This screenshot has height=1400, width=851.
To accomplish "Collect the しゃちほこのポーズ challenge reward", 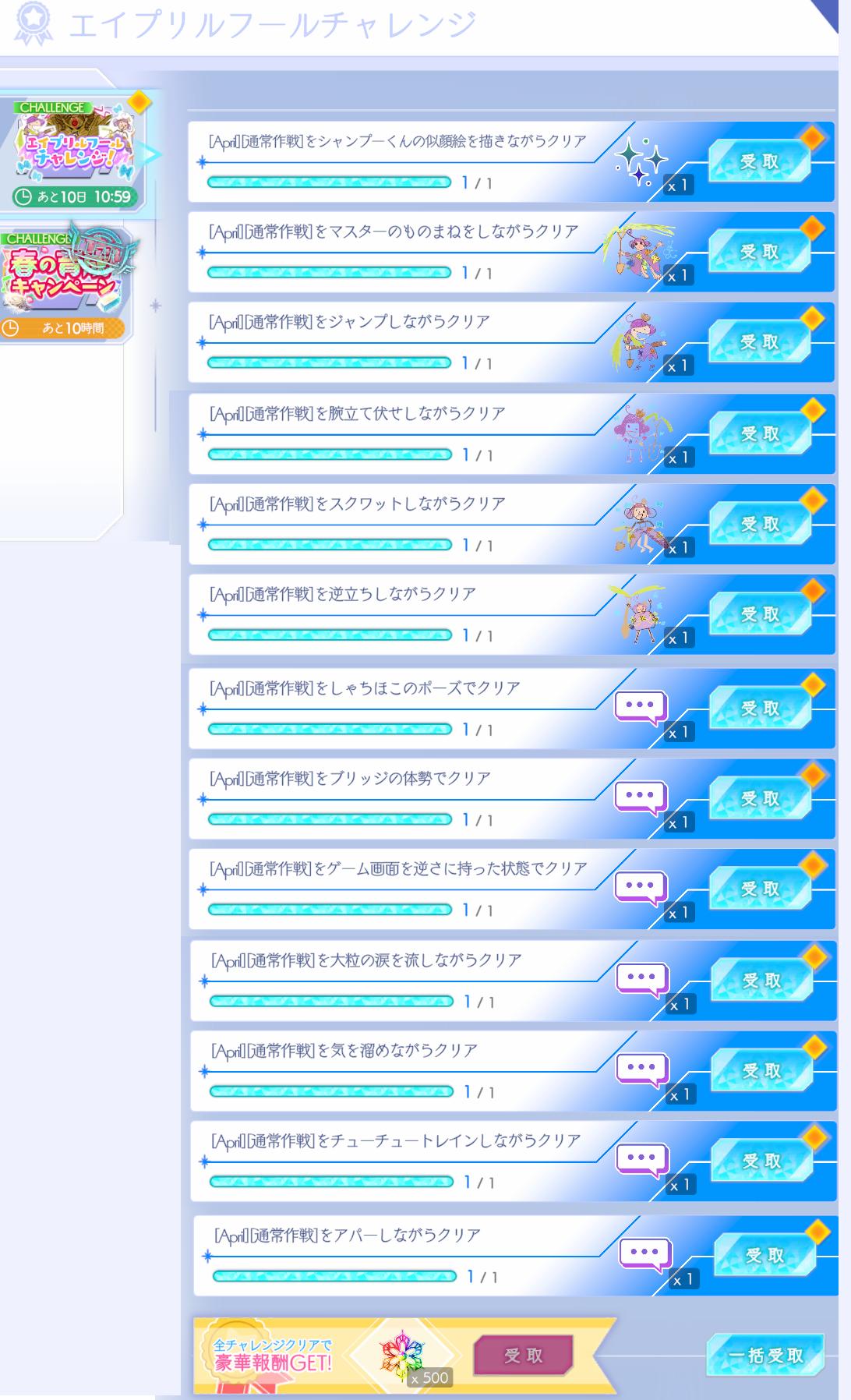I will [x=761, y=709].
